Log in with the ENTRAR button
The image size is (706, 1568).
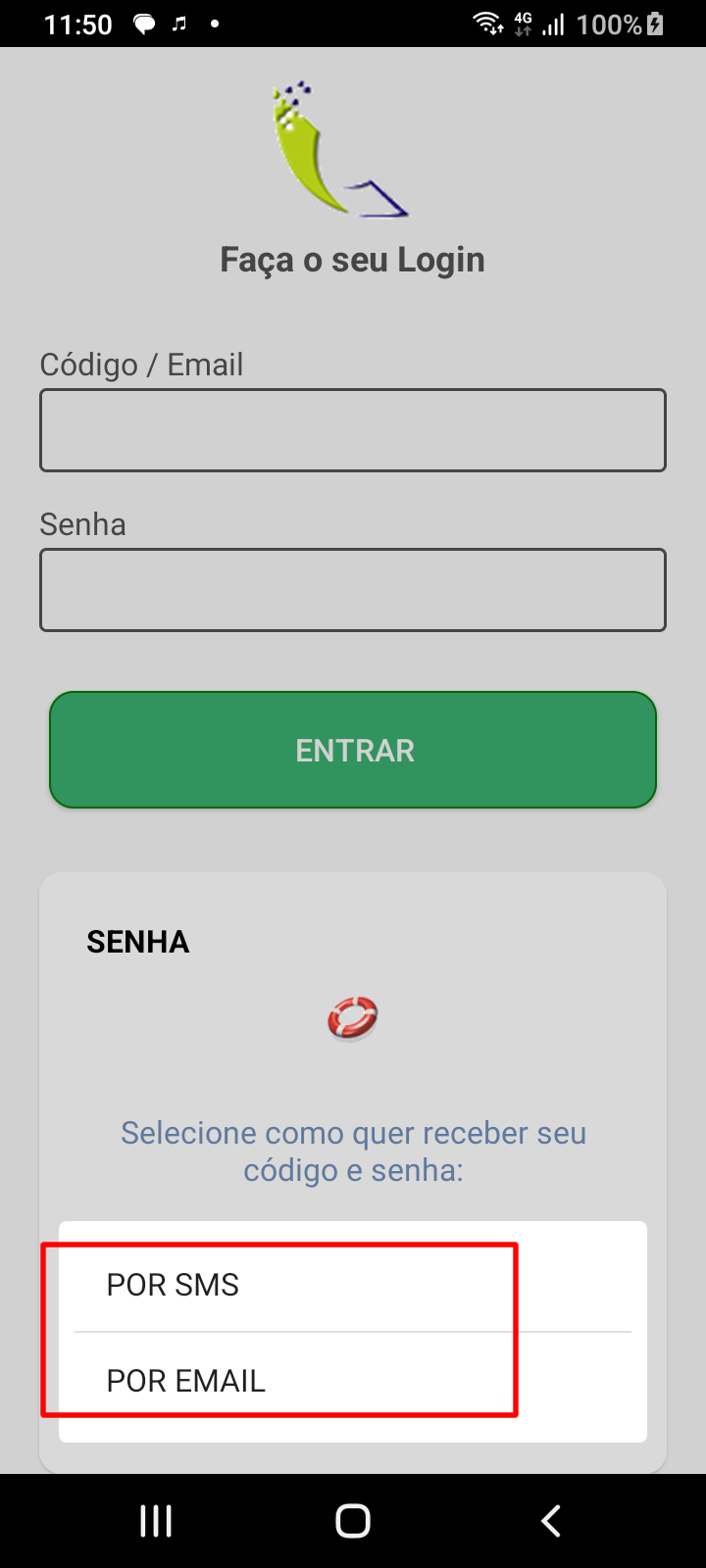353,750
